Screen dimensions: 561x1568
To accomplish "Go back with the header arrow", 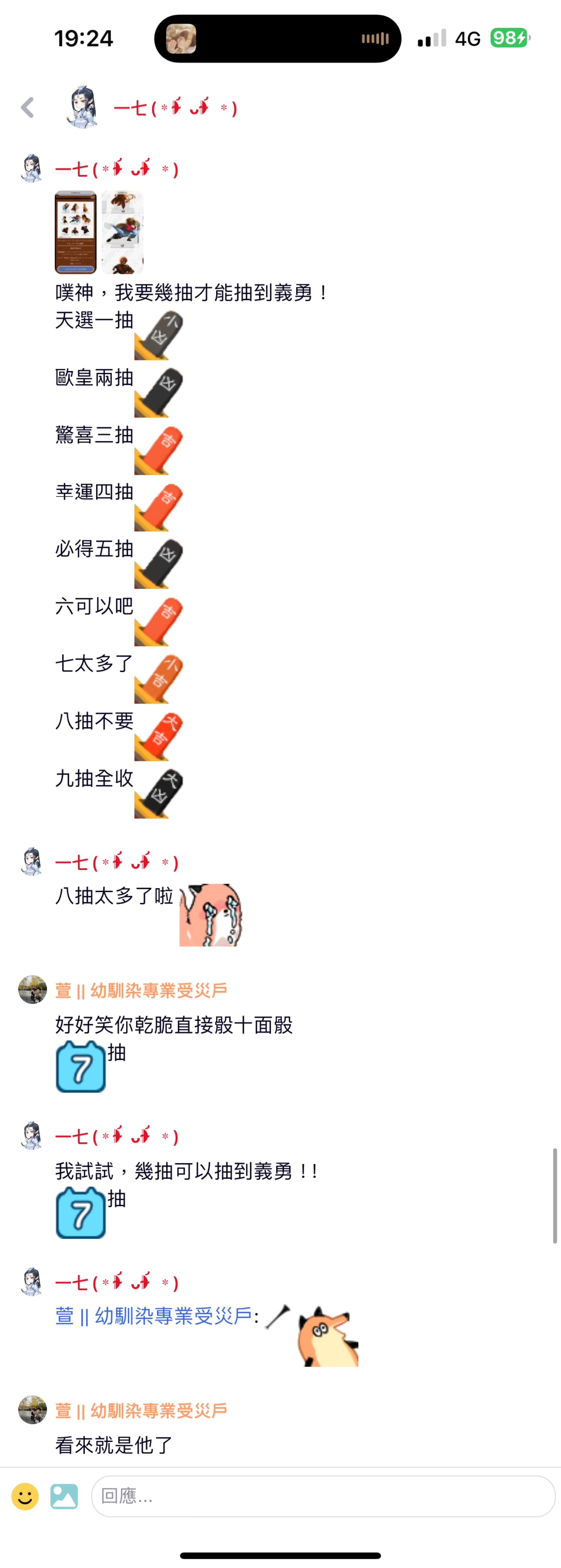I will [27, 107].
